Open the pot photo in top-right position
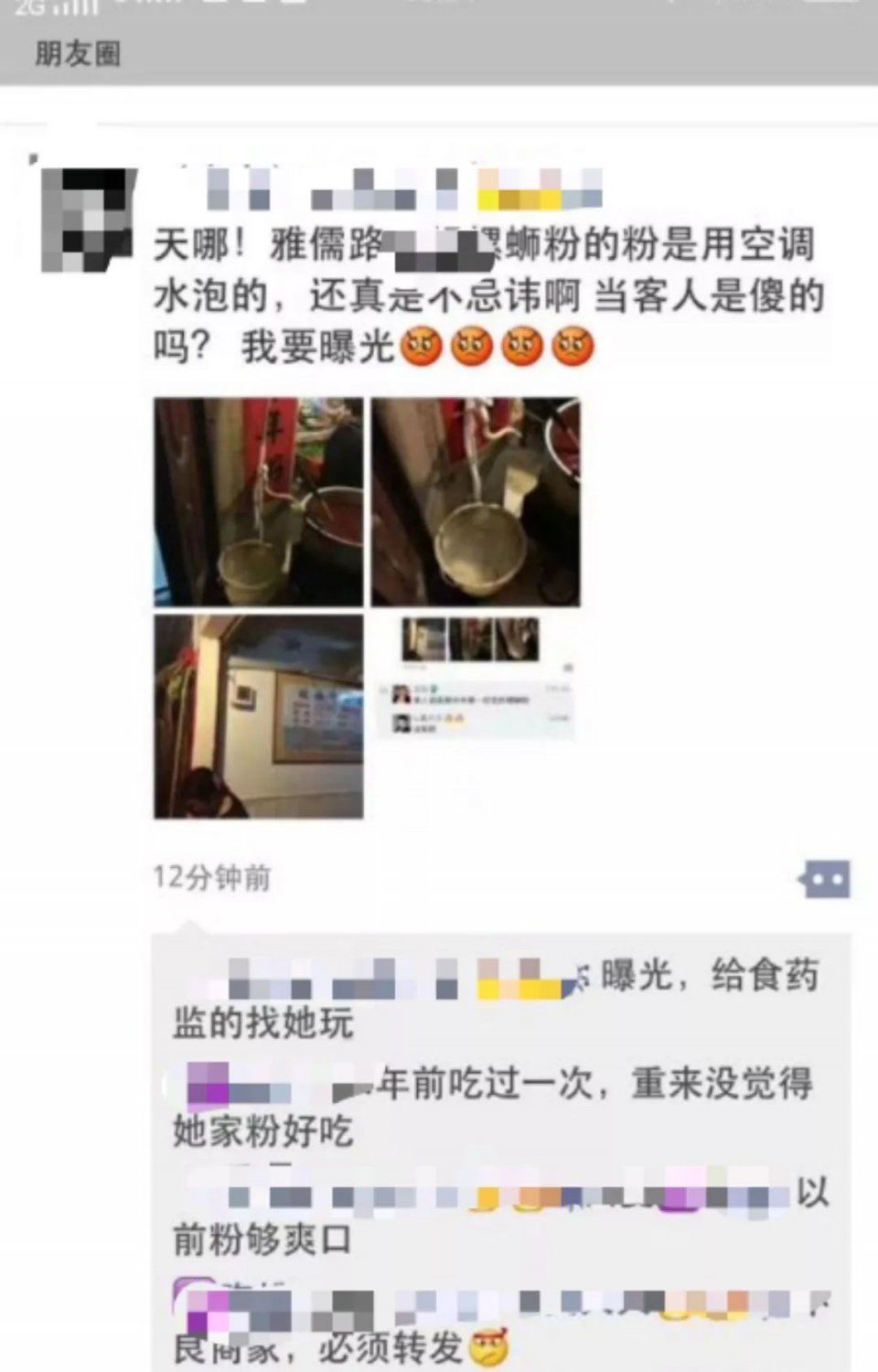 pyautogui.click(x=476, y=501)
